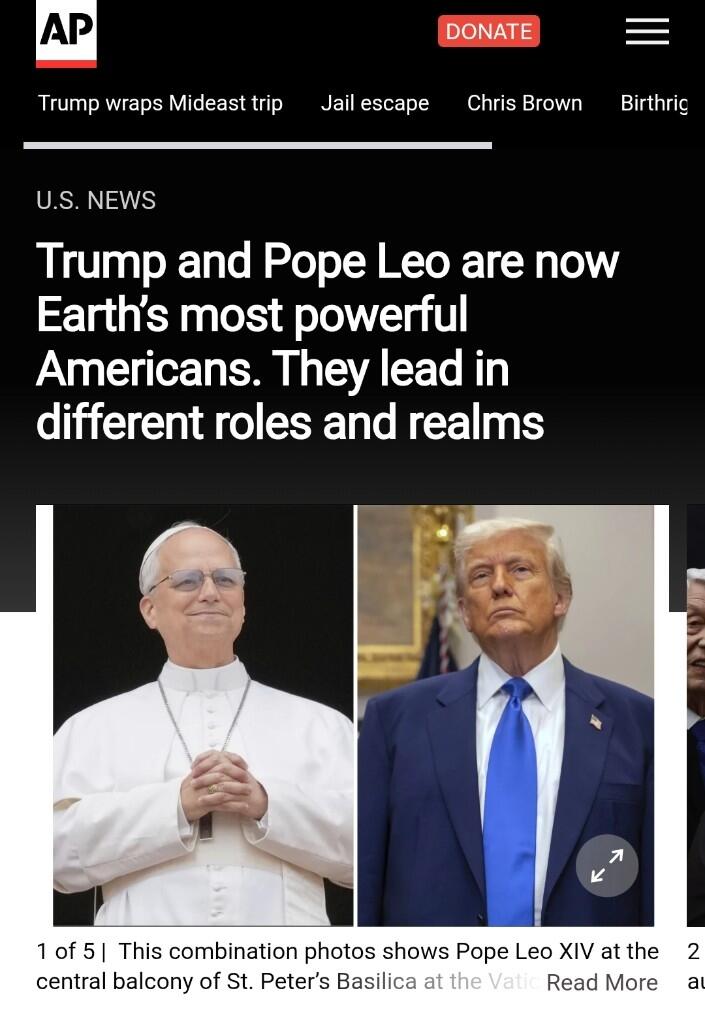705x1021 pixels.
Task: Expand the photo to fullscreen
Action: pyautogui.click(x=606, y=865)
